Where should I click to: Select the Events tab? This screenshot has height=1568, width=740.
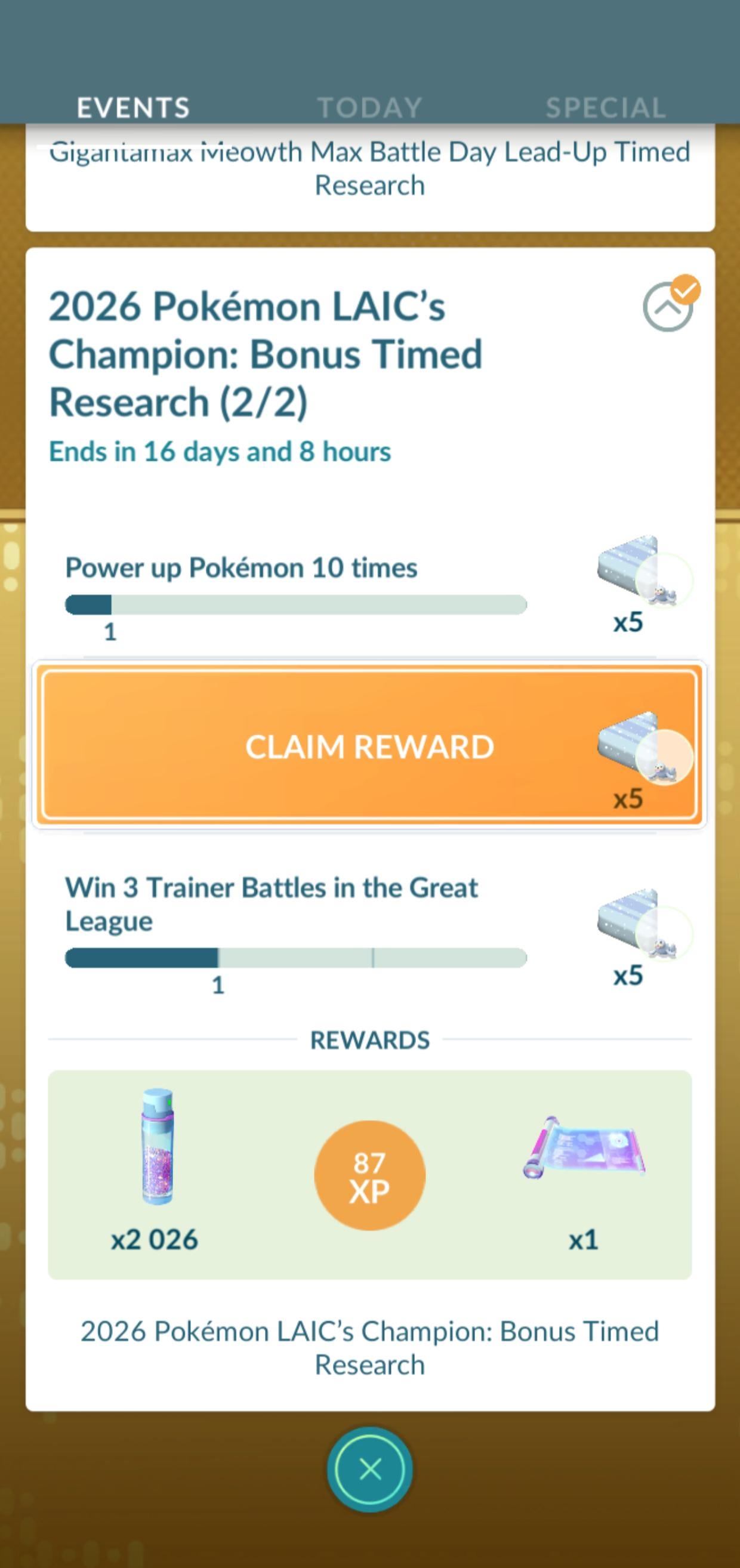pyautogui.click(x=134, y=108)
